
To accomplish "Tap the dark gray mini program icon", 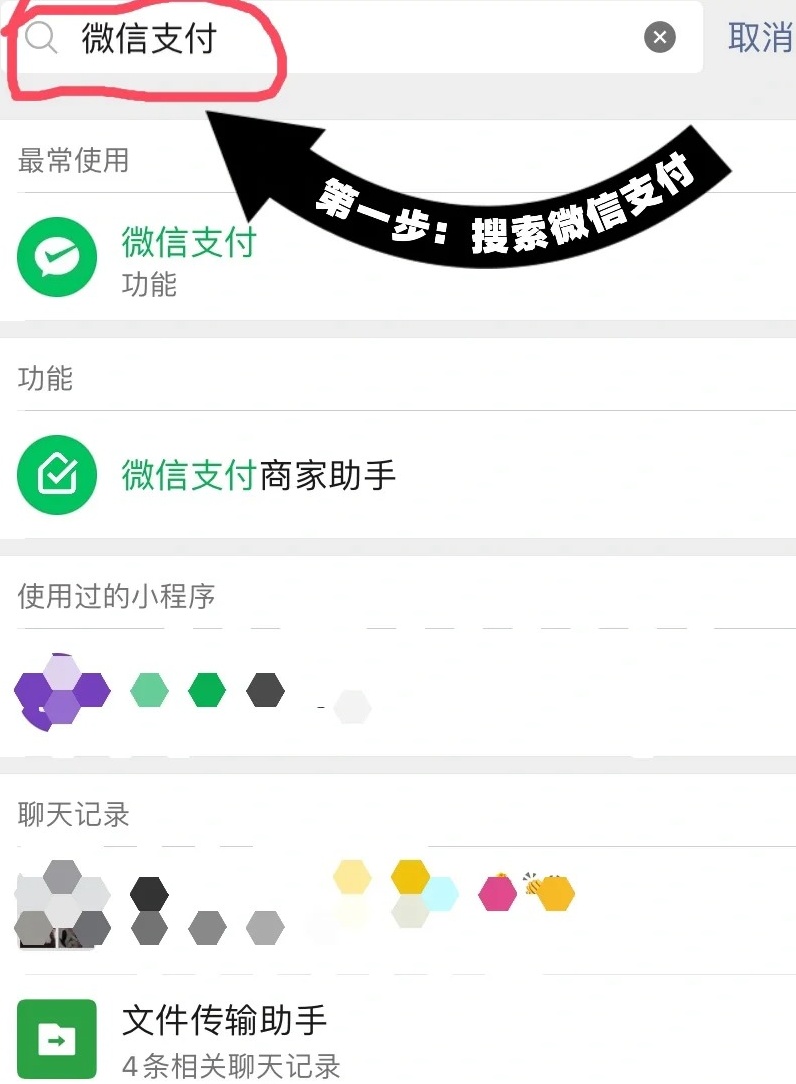I will click(265, 692).
